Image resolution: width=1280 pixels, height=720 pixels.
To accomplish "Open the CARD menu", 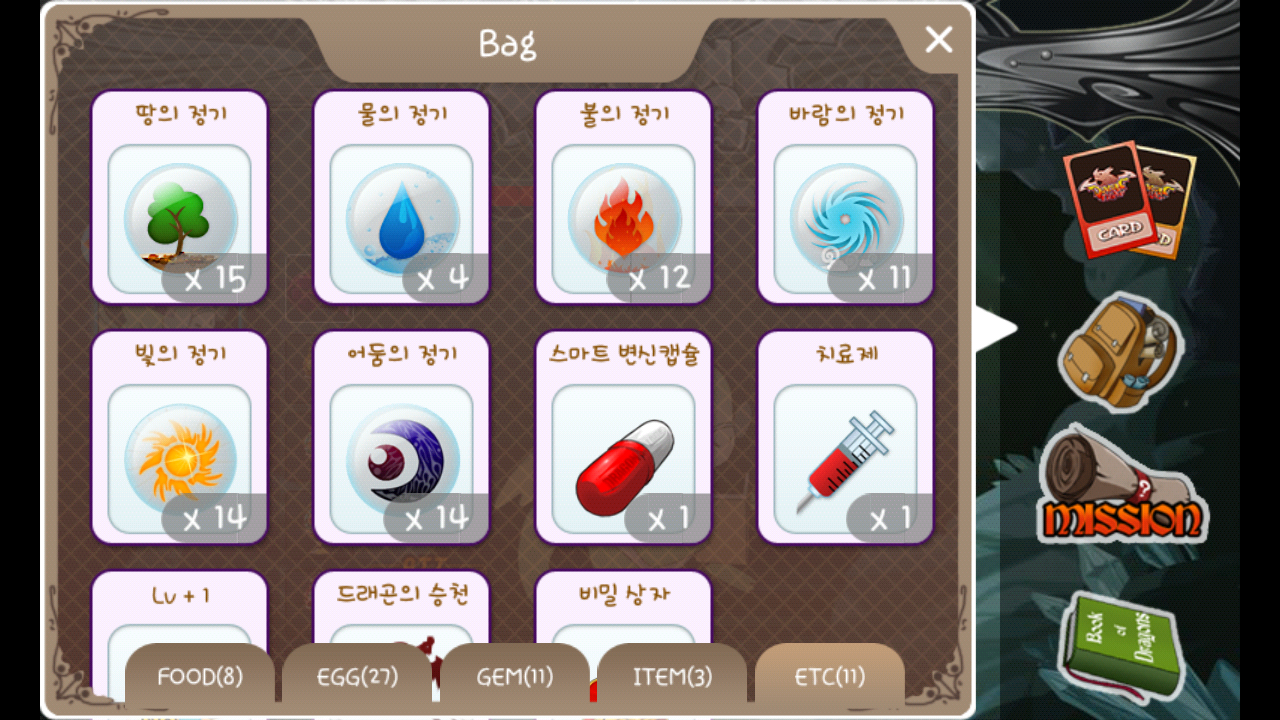I will coord(1128,200).
